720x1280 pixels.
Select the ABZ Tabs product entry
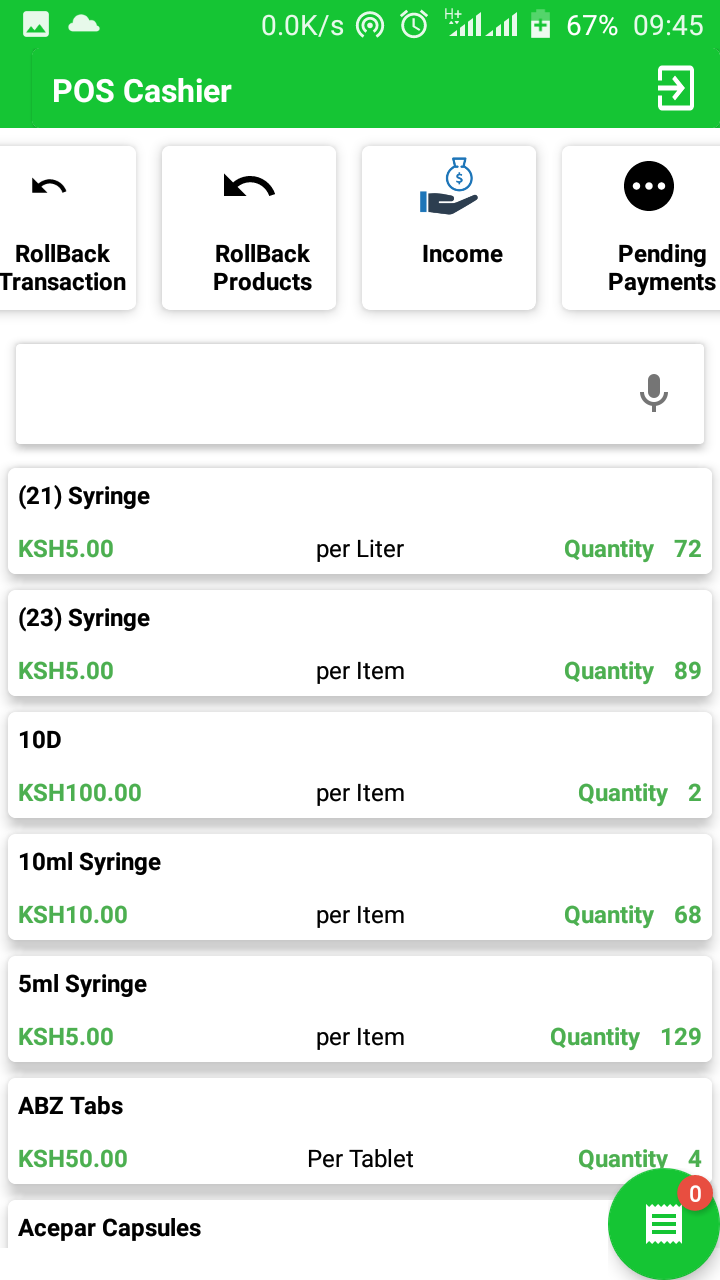(x=360, y=1130)
